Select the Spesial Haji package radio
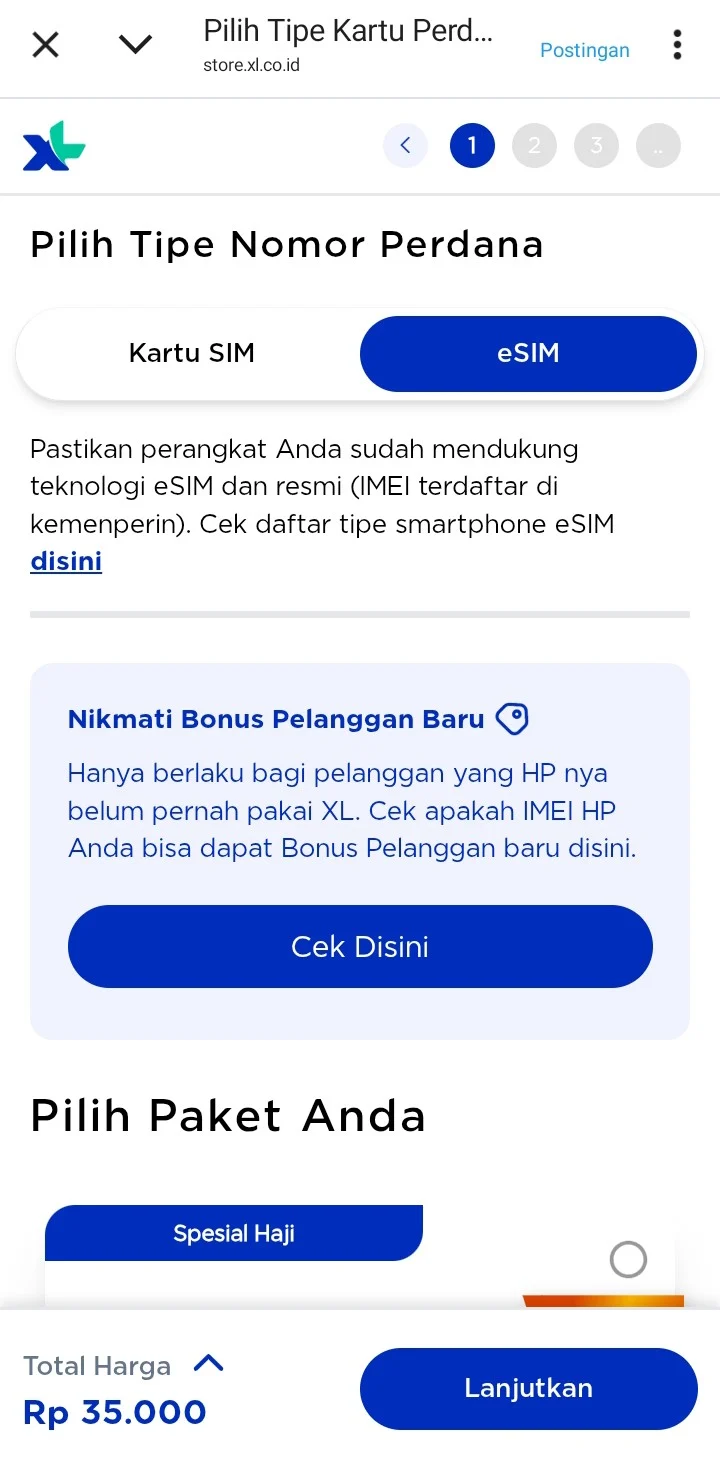 pyautogui.click(x=628, y=1259)
